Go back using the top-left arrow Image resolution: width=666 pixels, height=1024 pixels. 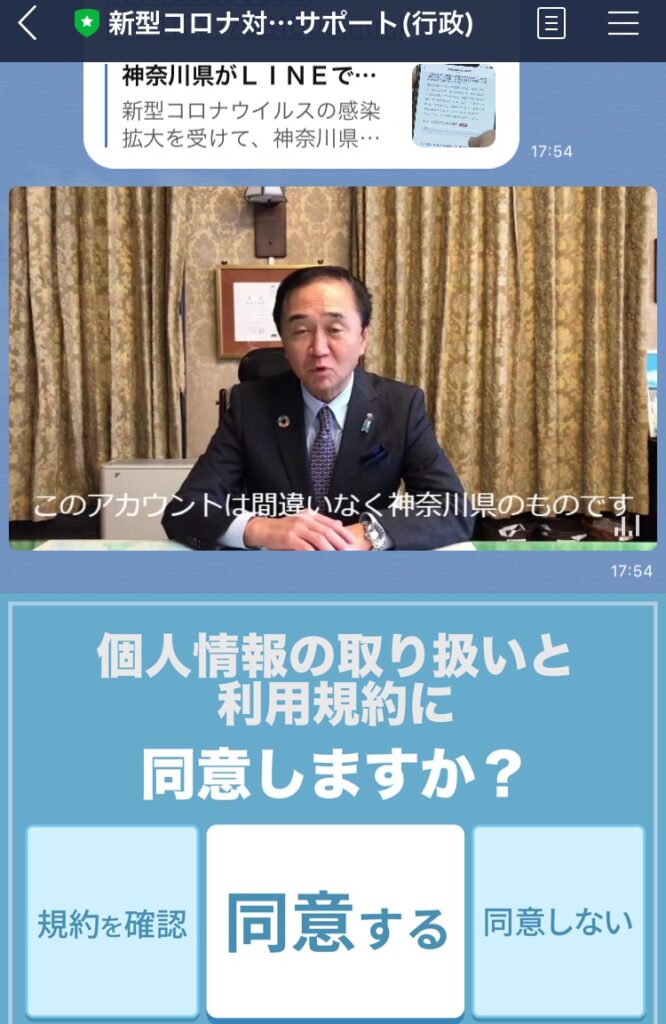pos(28,23)
